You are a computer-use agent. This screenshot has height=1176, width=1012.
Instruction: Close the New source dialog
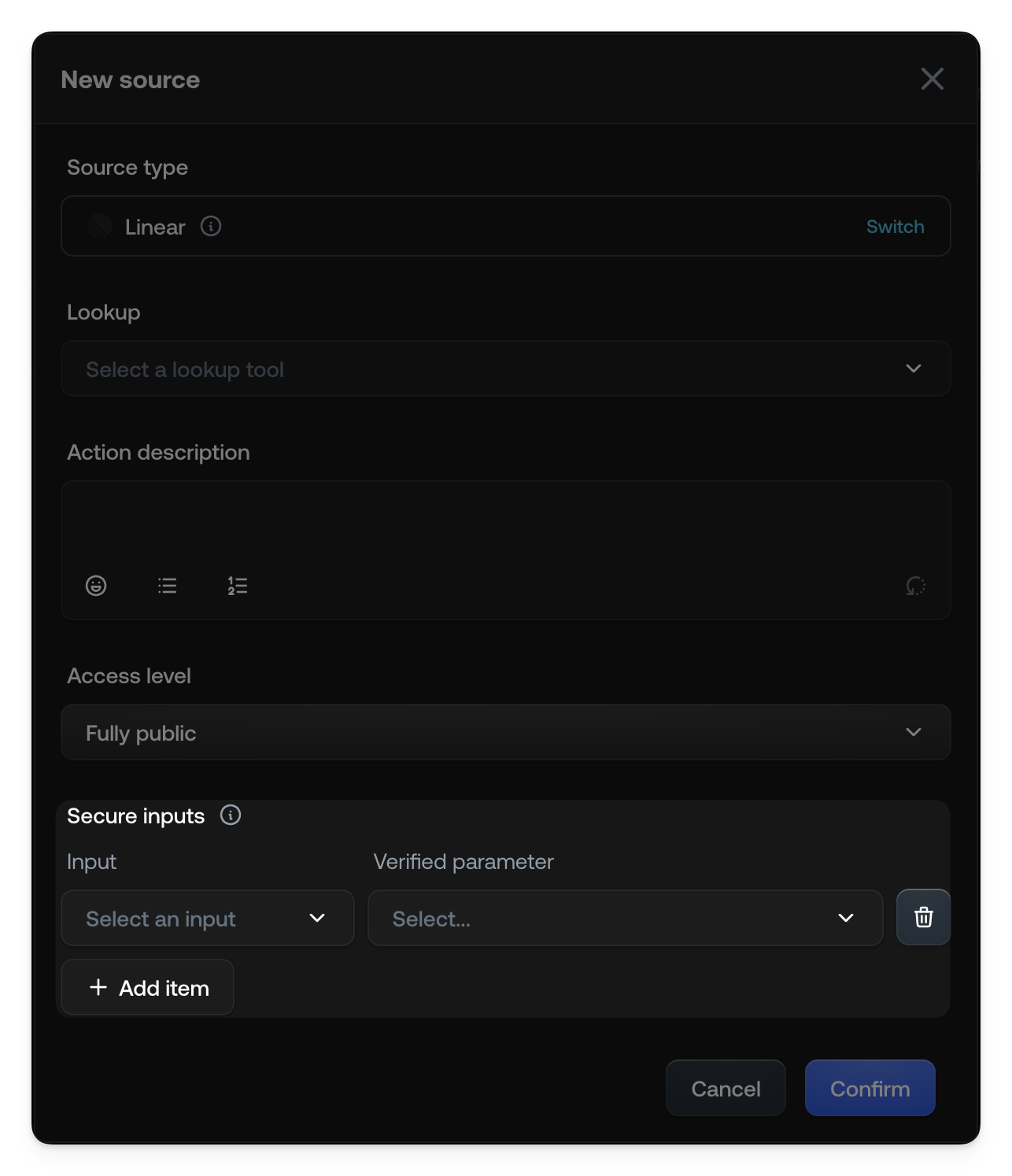coord(932,79)
